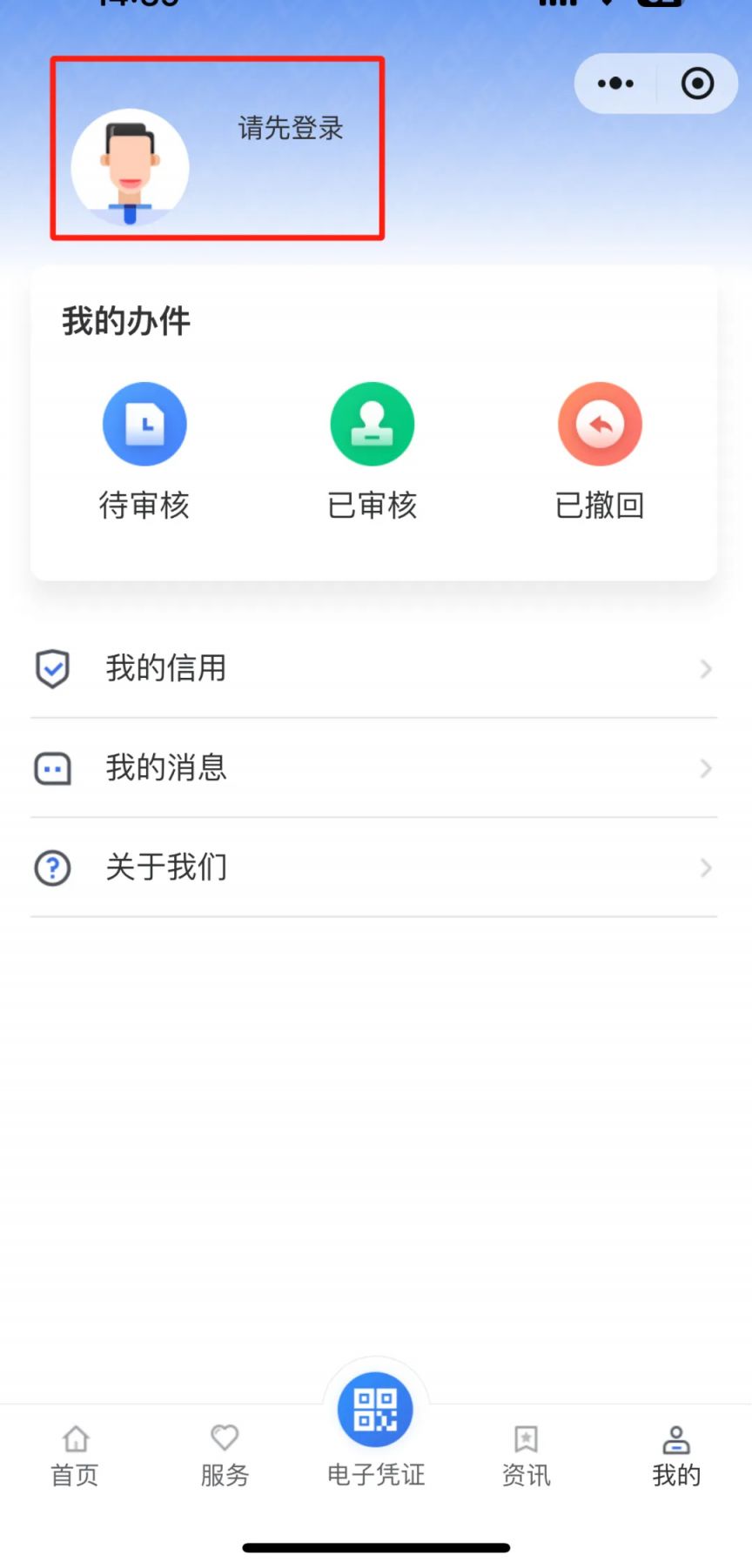The image size is (752, 1568).
Task: Select the 我的 tab
Action: [x=676, y=1456]
